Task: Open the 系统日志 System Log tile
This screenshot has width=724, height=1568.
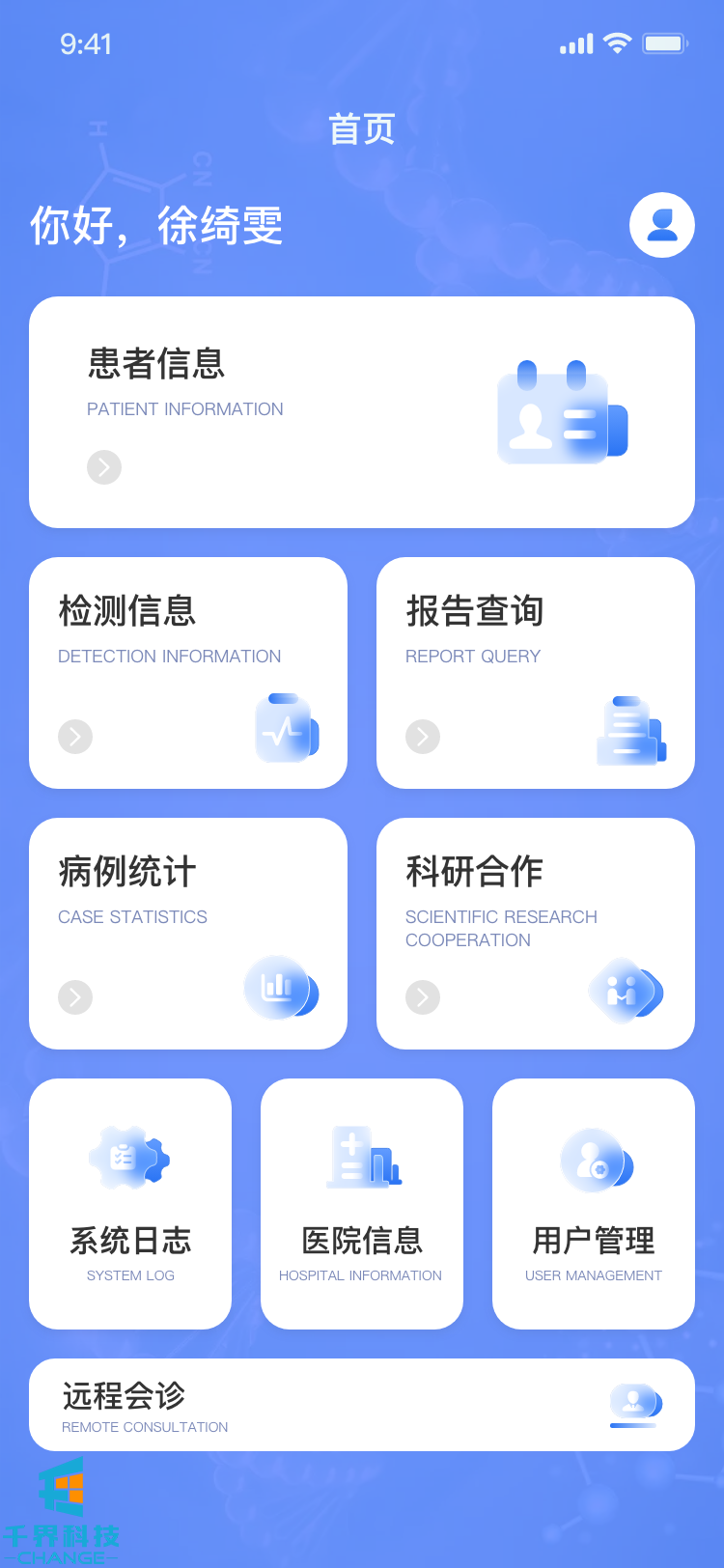Action: 130,1204
